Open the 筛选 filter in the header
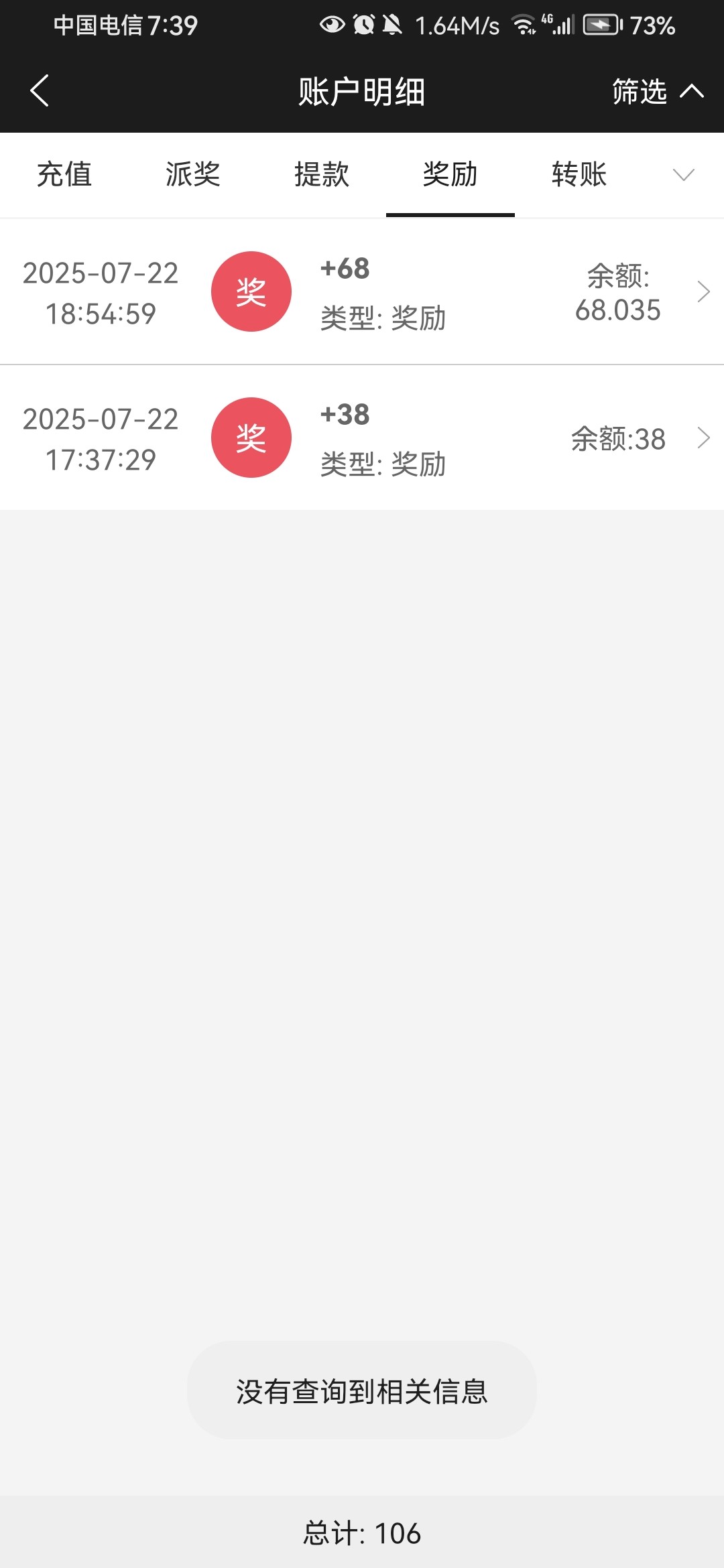 (x=658, y=91)
